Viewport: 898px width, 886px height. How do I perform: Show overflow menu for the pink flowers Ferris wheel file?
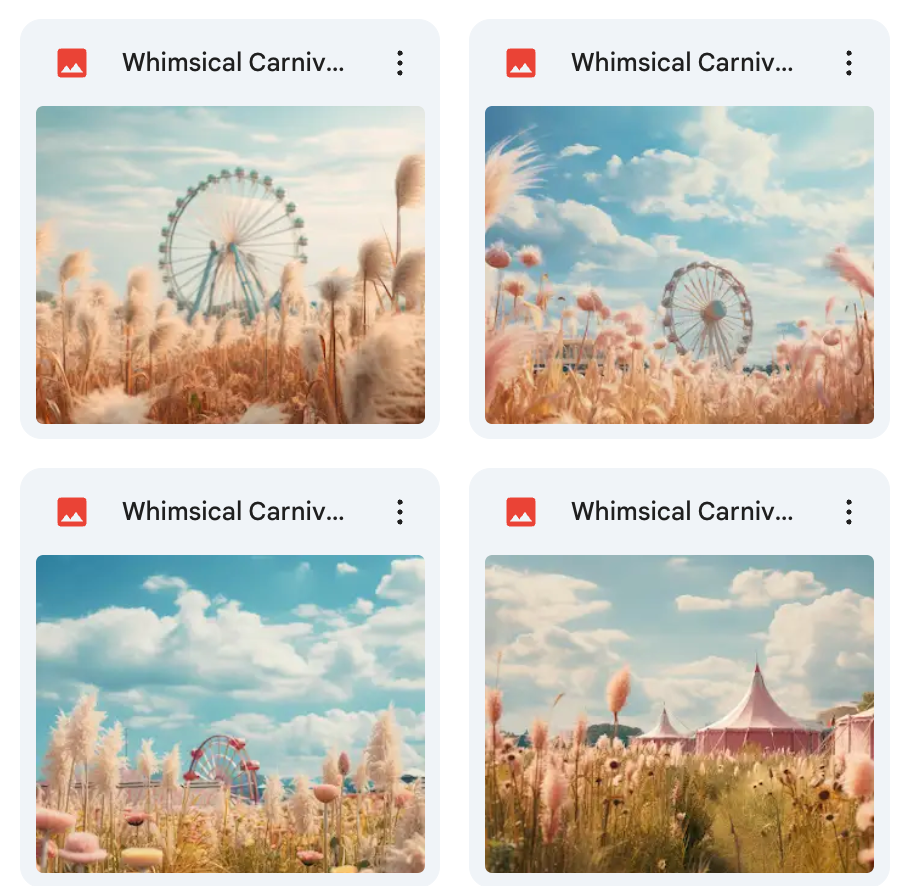click(848, 63)
